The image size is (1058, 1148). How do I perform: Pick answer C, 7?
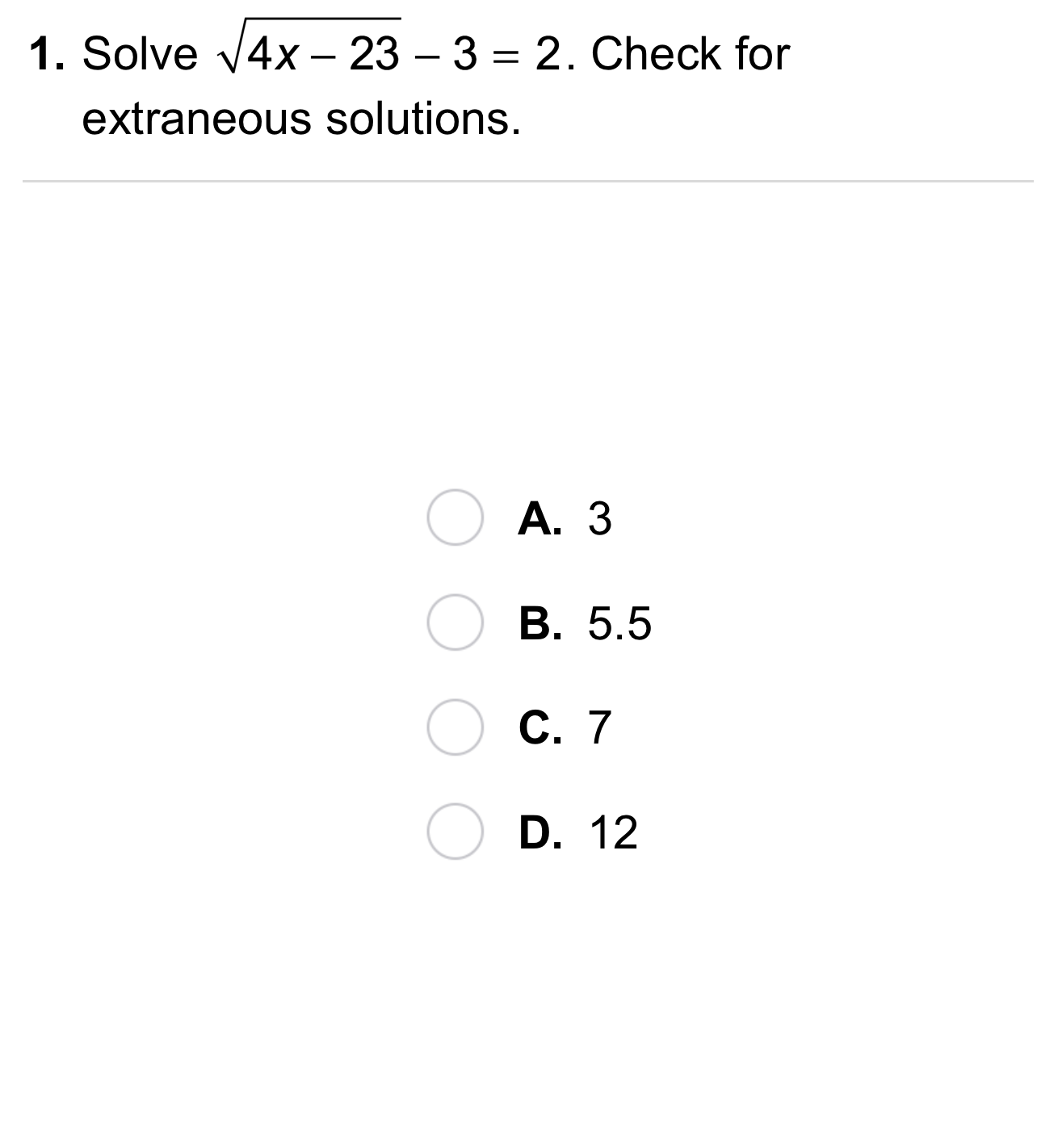[455, 727]
